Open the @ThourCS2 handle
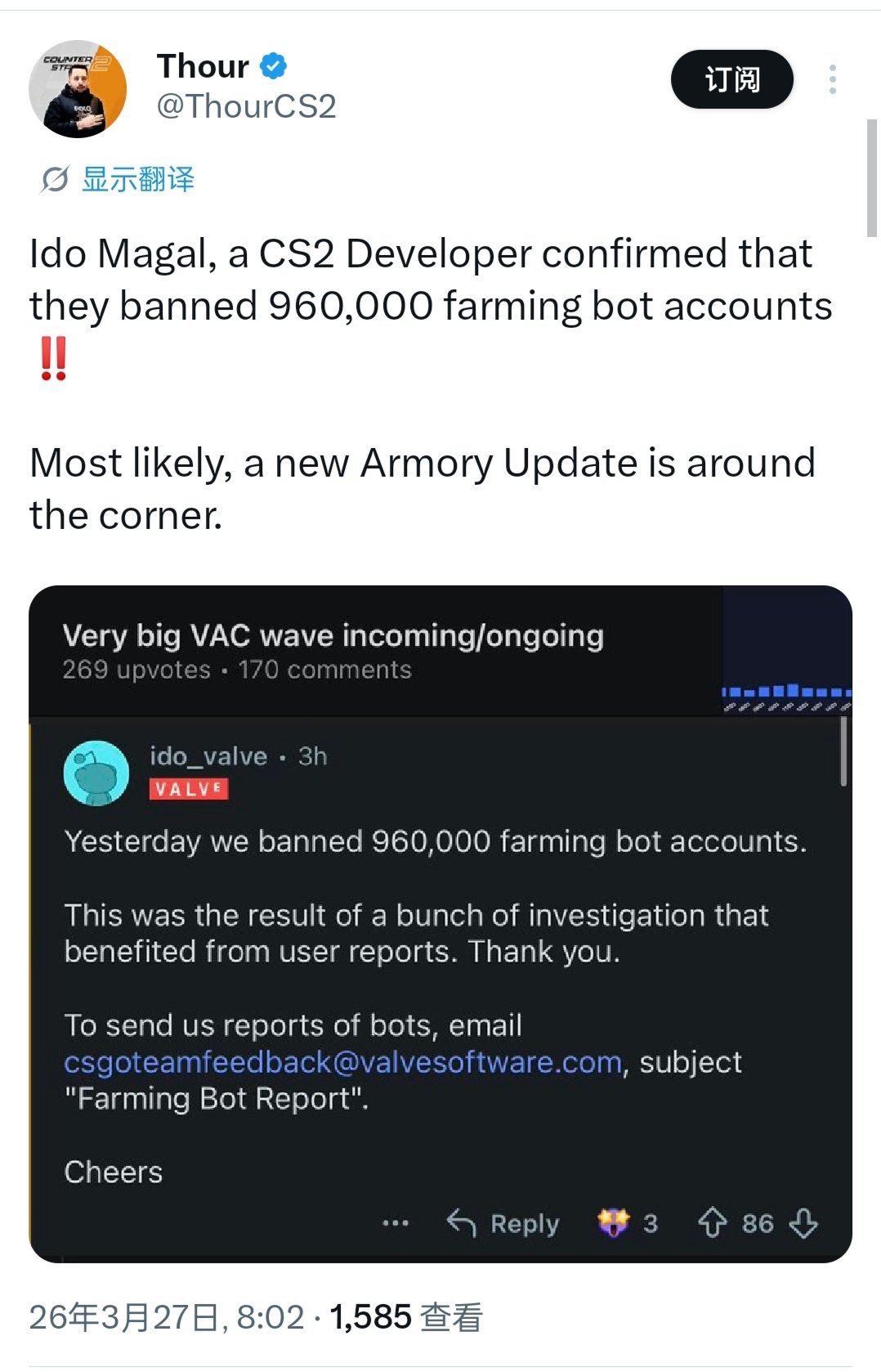This screenshot has height=1372, width=881. (246, 107)
